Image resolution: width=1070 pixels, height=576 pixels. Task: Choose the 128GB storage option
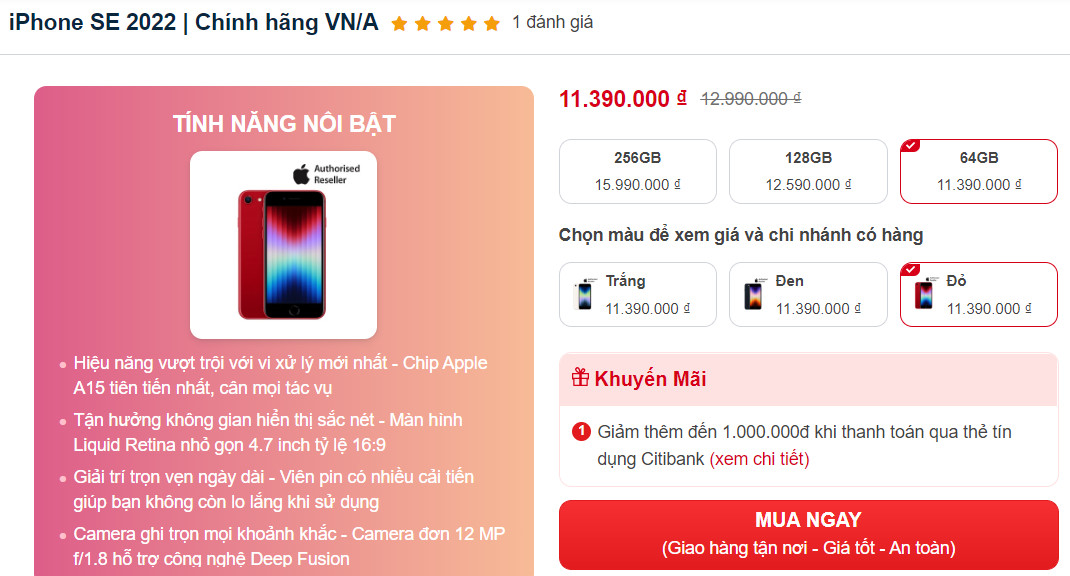(x=808, y=171)
